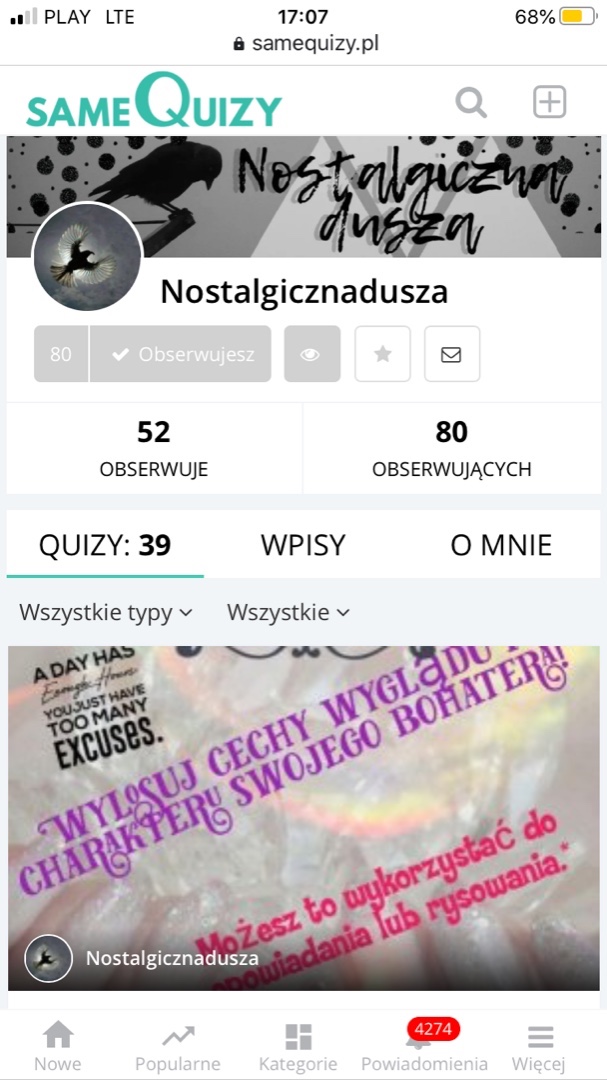Select the Quizy tab
The image size is (607, 1080).
105,545
